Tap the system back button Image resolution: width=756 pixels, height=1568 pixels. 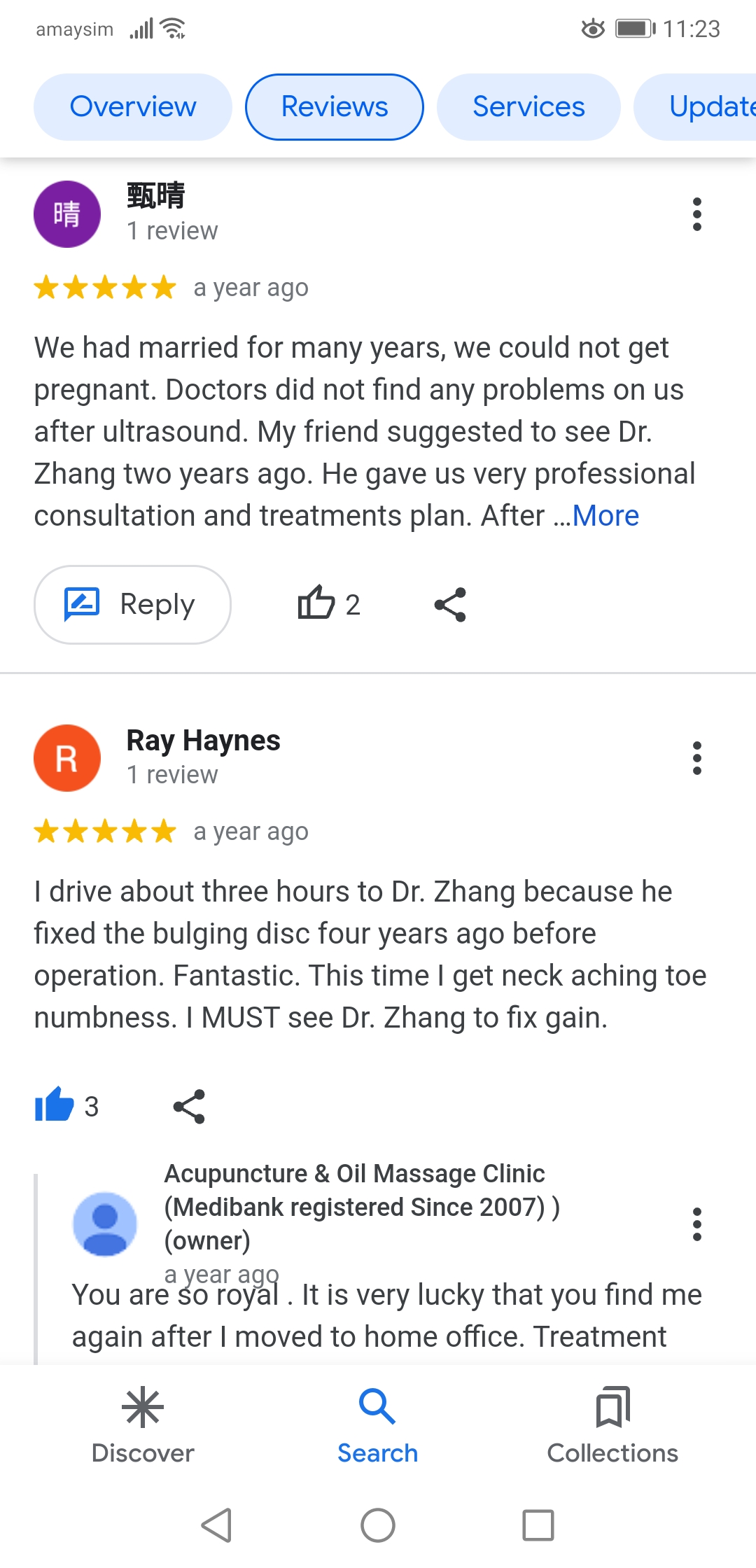click(217, 1525)
